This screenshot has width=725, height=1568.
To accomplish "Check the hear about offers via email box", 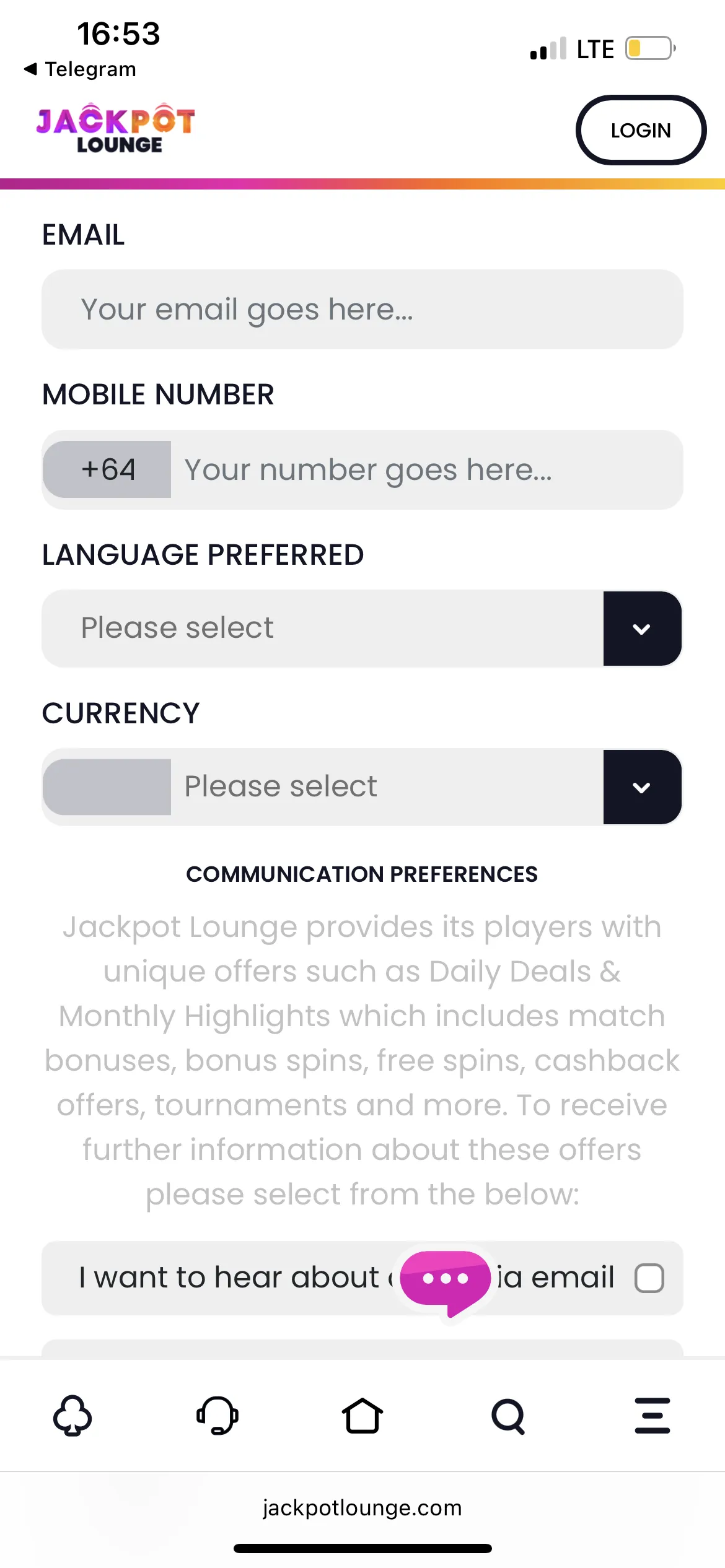I will pos(649,1278).
